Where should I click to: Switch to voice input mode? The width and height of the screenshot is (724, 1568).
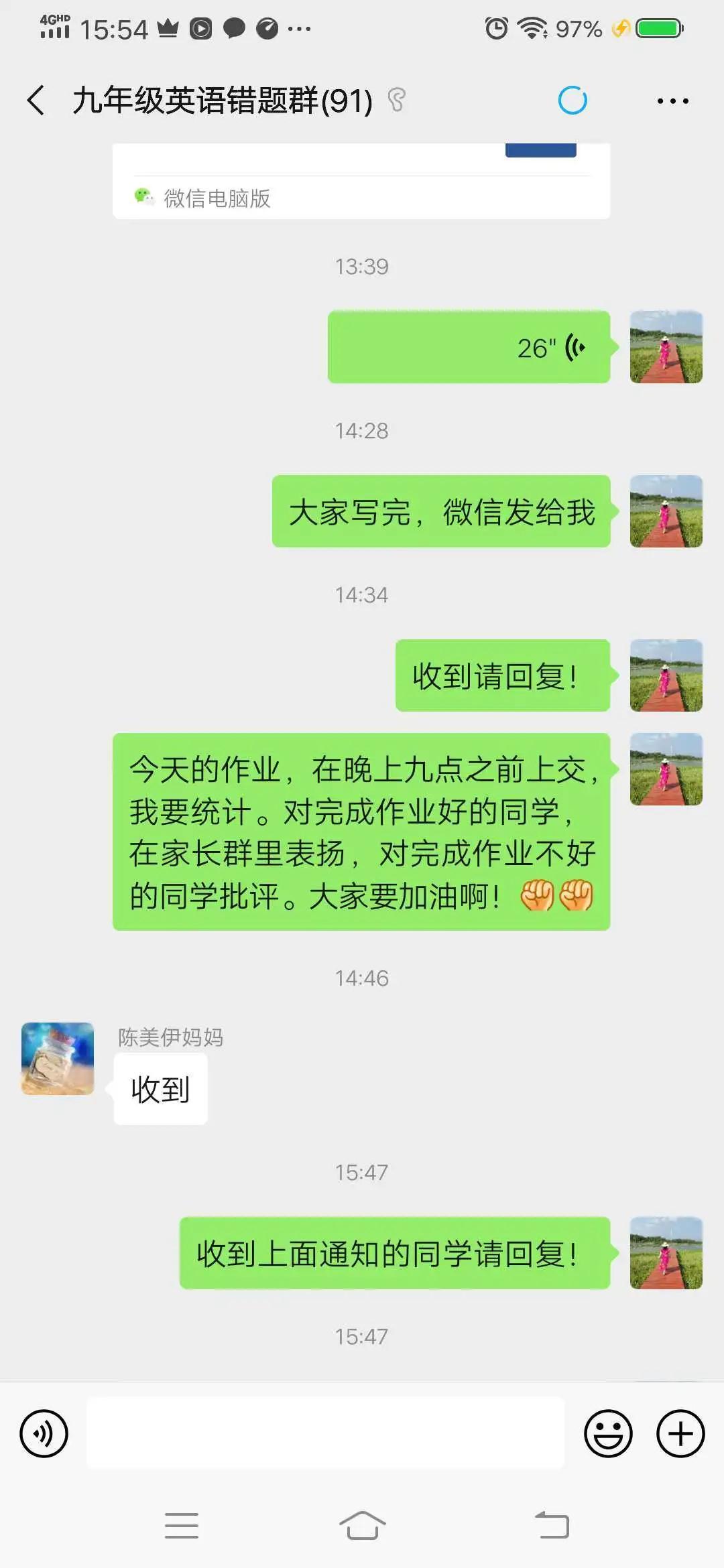[44, 1434]
